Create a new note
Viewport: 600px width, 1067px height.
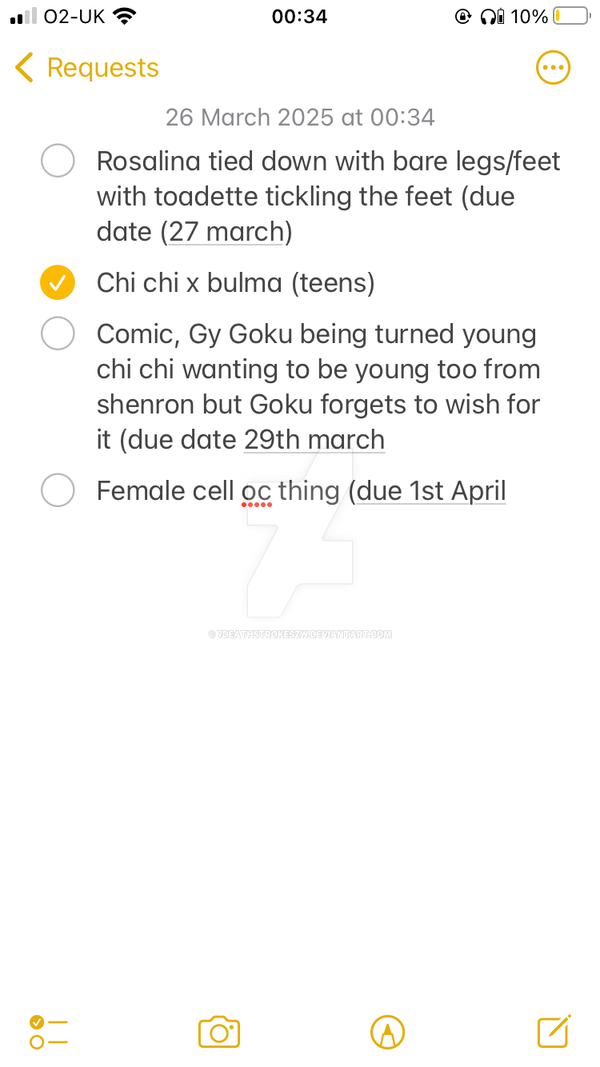click(x=554, y=1032)
